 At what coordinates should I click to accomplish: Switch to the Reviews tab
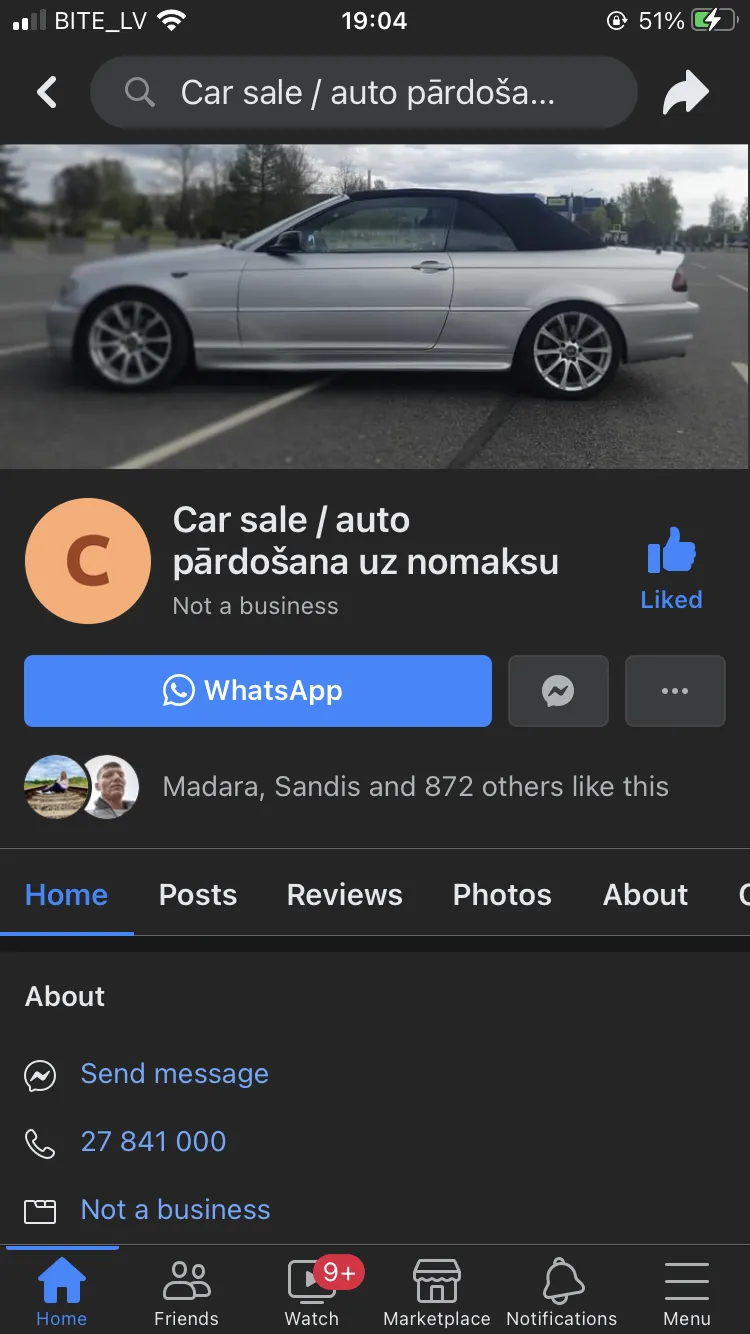tap(345, 894)
